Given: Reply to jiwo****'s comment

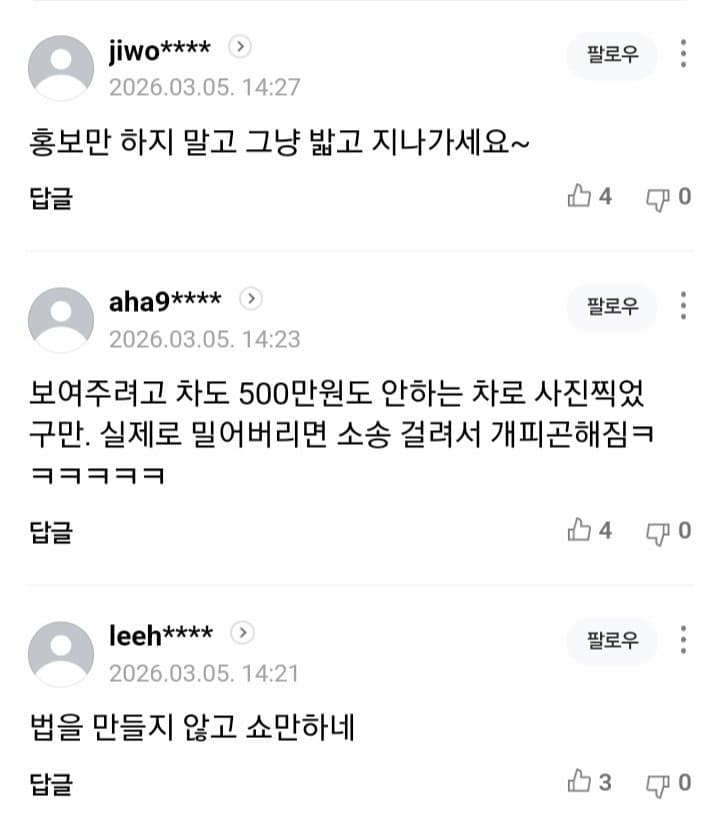Looking at the screenshot, I should pyautogui.click(x=51, y=198).
